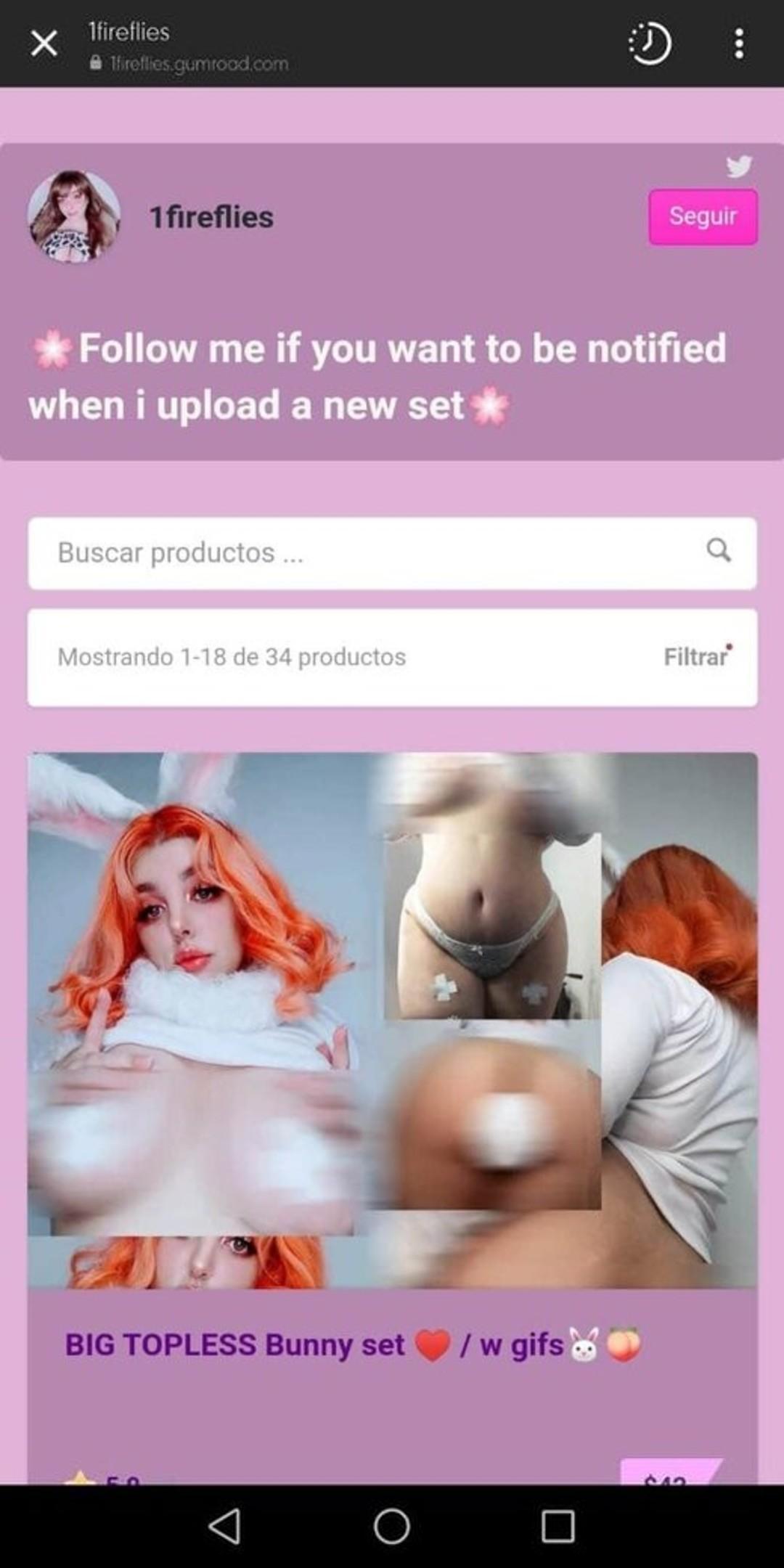784x1568 pixels.
Task: Open the 1fireflies profile avatar
Action: (73, 216)
